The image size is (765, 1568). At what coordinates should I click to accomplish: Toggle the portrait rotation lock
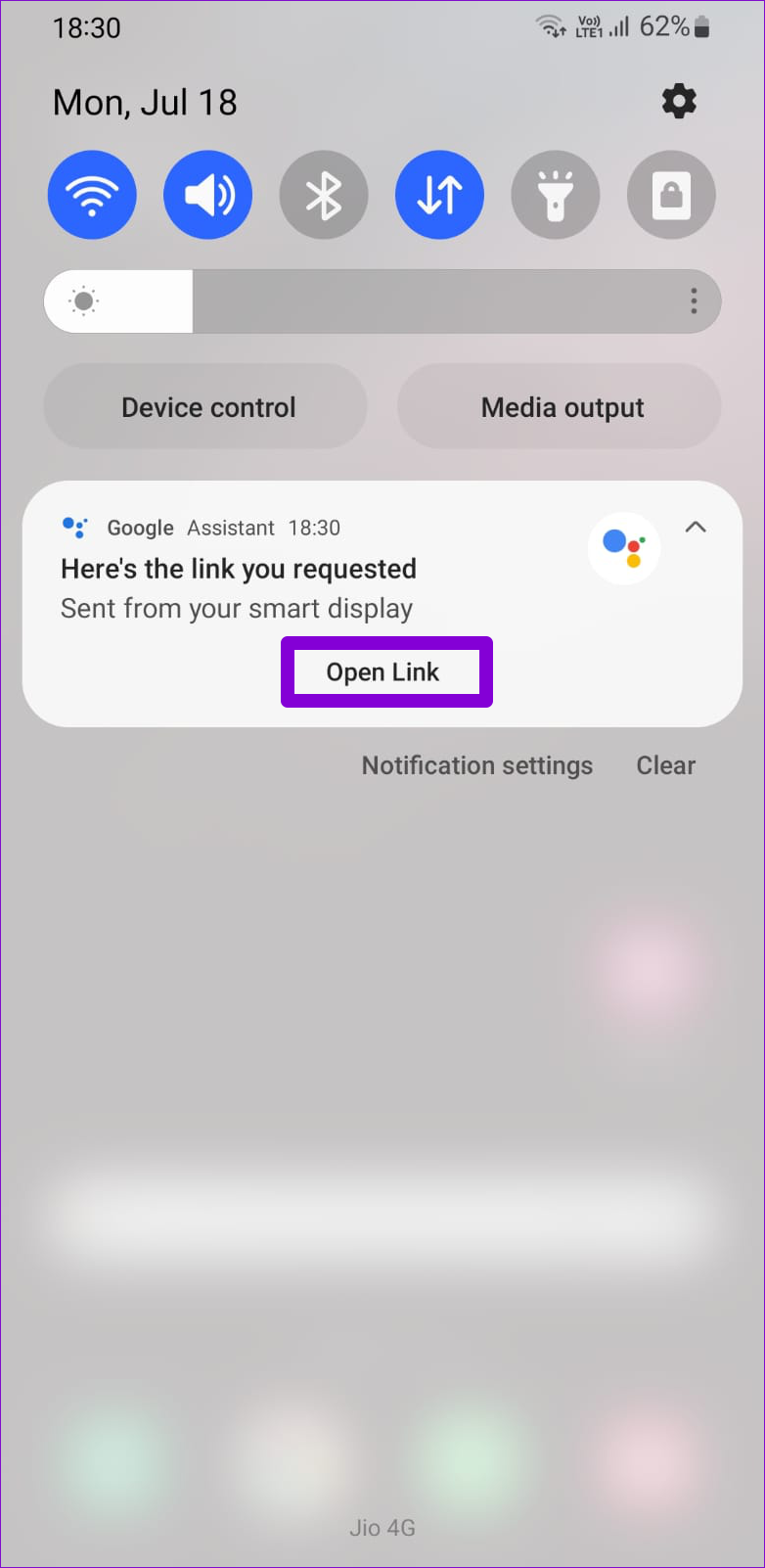[x=671, y=195]
